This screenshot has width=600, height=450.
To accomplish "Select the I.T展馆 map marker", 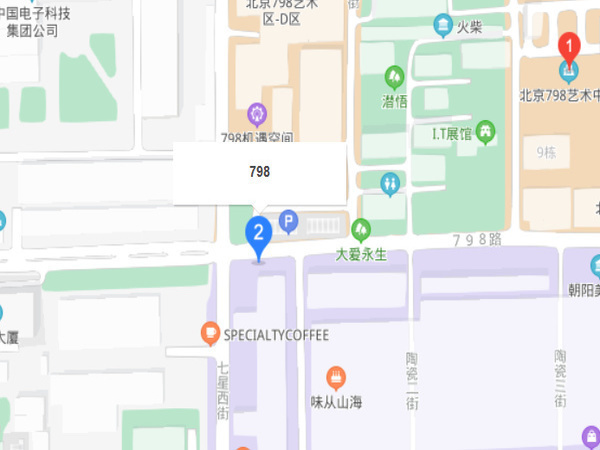I will point(486,131).
